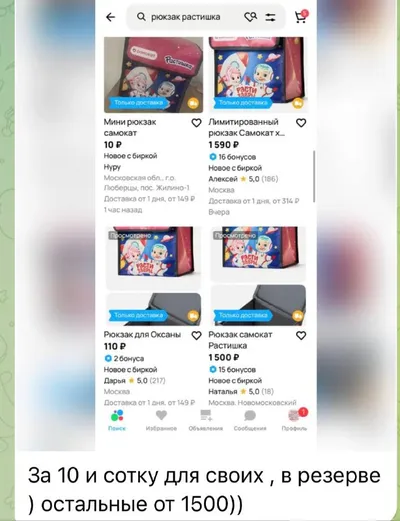Open the Лимитированный рюкзак Самокат listing

(x=247, y=127)
